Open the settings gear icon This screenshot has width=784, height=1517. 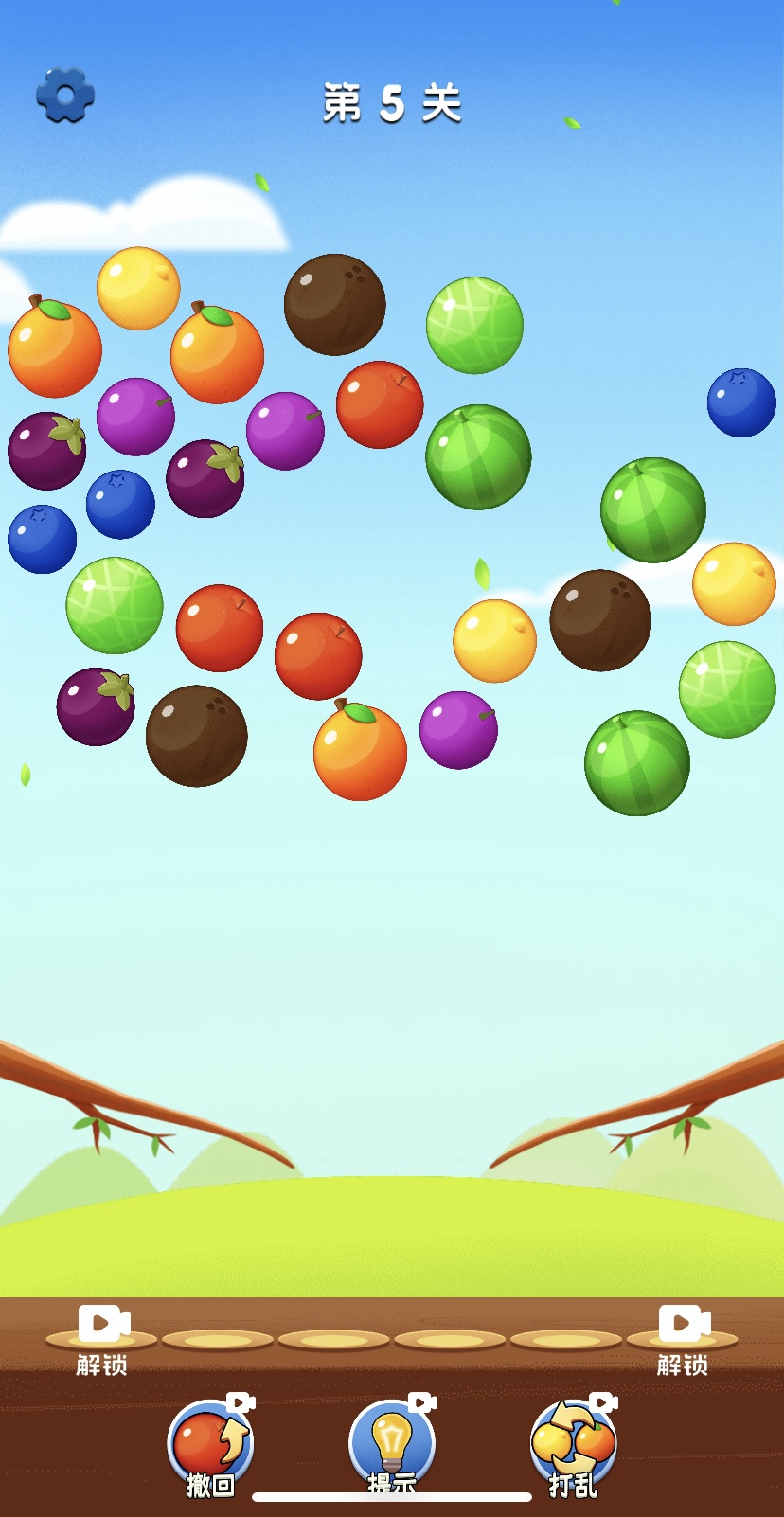pyautogui.click(x=65, y=95)
